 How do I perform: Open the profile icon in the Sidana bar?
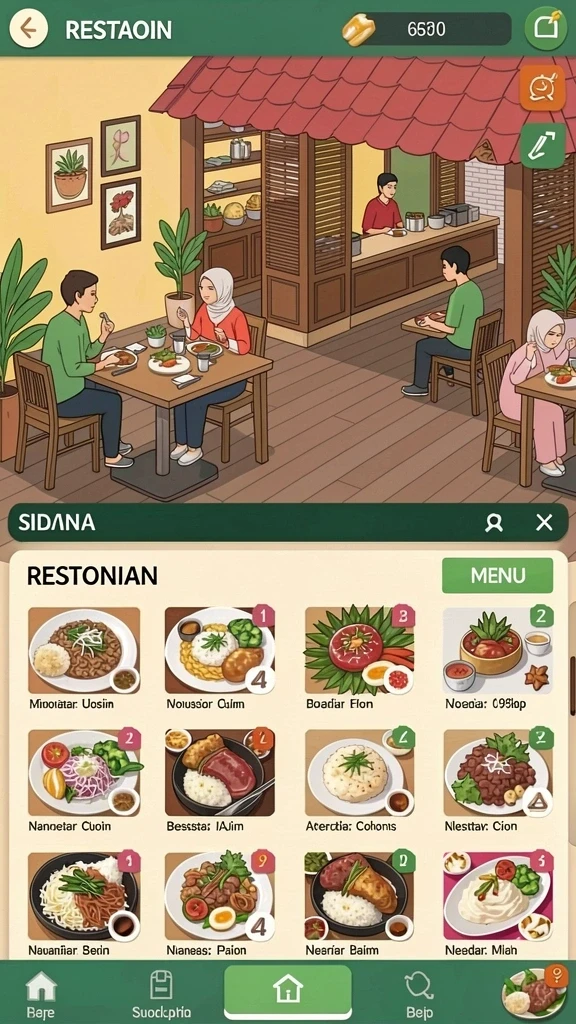pos(494,522)
